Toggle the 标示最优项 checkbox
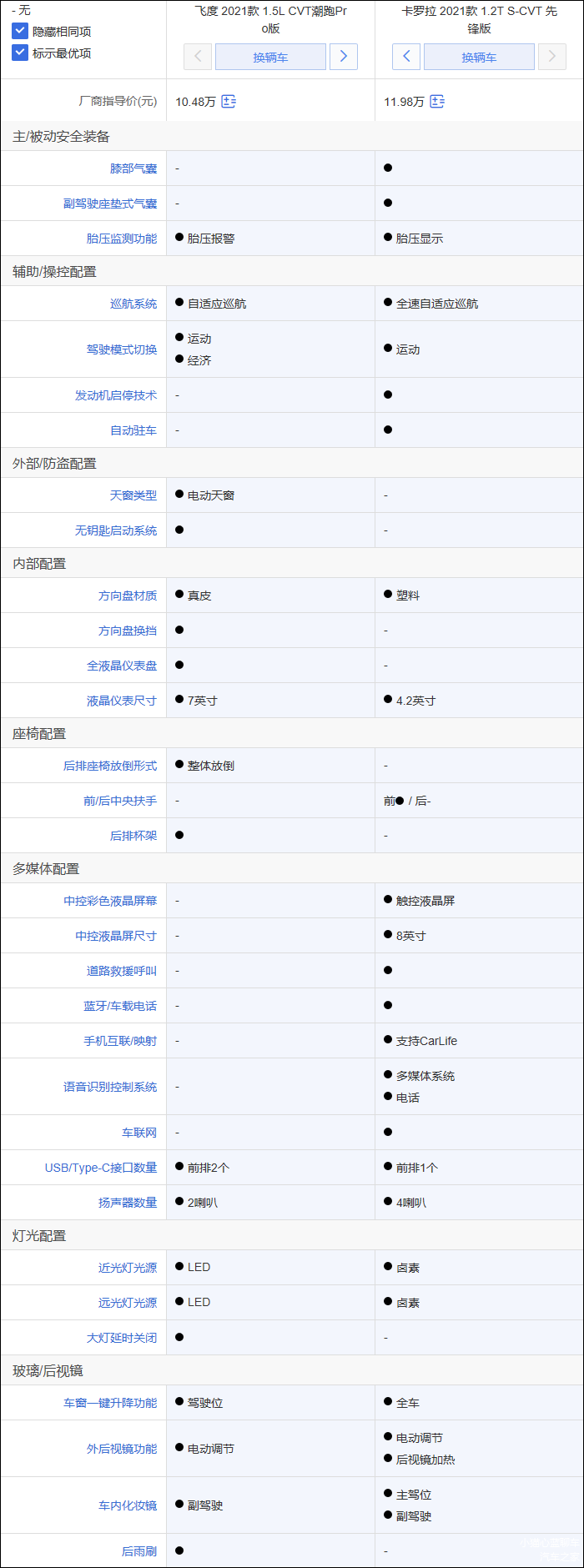Viewport: 584px width, 1568px height. click(20, 53)
